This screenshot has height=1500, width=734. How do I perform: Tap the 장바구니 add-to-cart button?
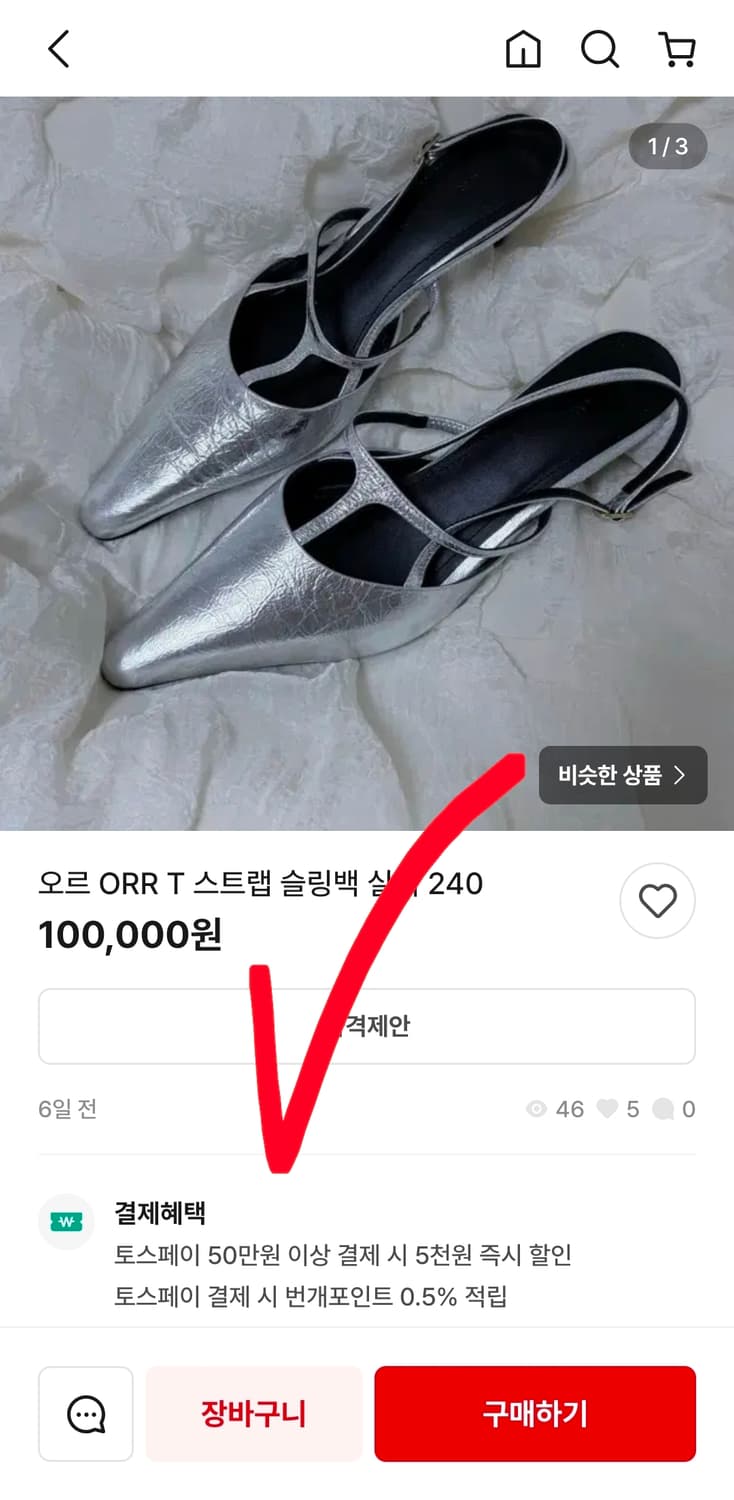point(253,1413)
